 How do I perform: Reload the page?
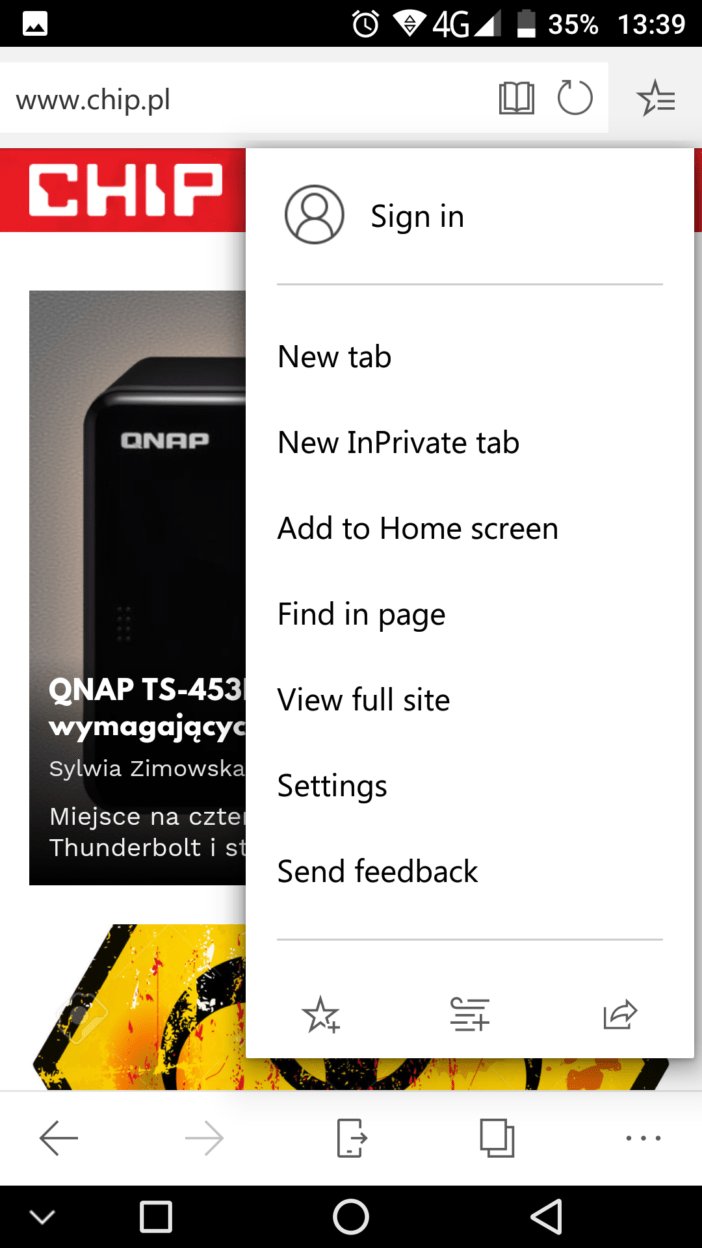click(575, 99)
